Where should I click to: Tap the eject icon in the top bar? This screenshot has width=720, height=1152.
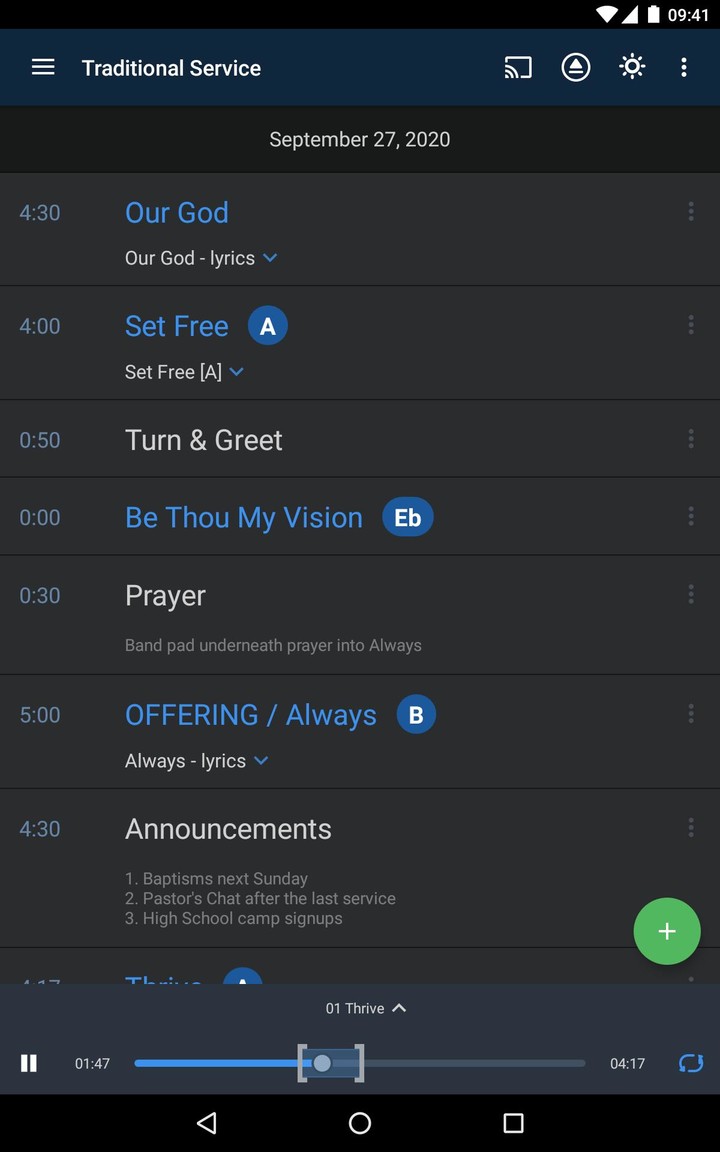[575, 67]
